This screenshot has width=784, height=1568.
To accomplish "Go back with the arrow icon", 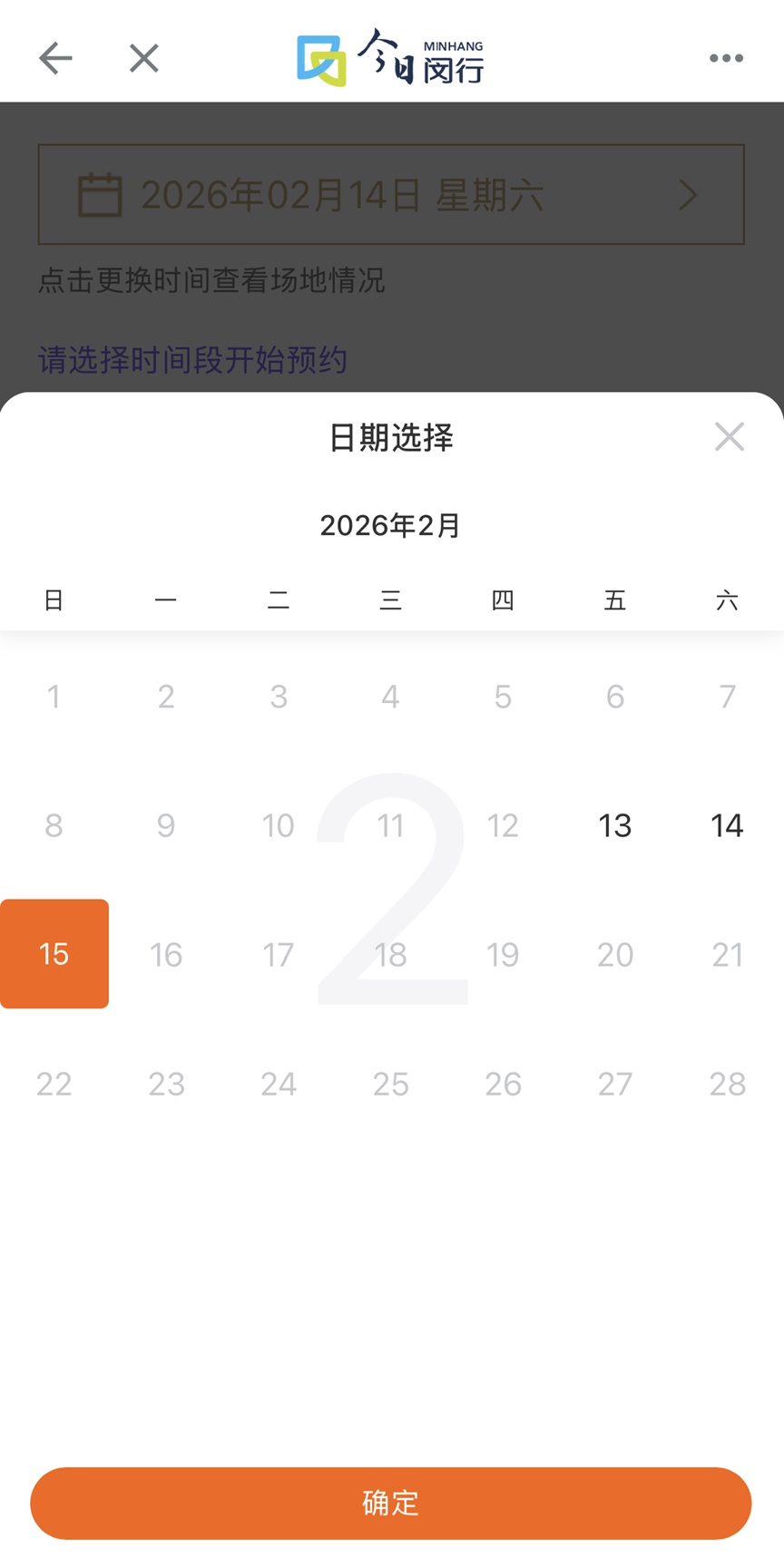I will (55, 59).
